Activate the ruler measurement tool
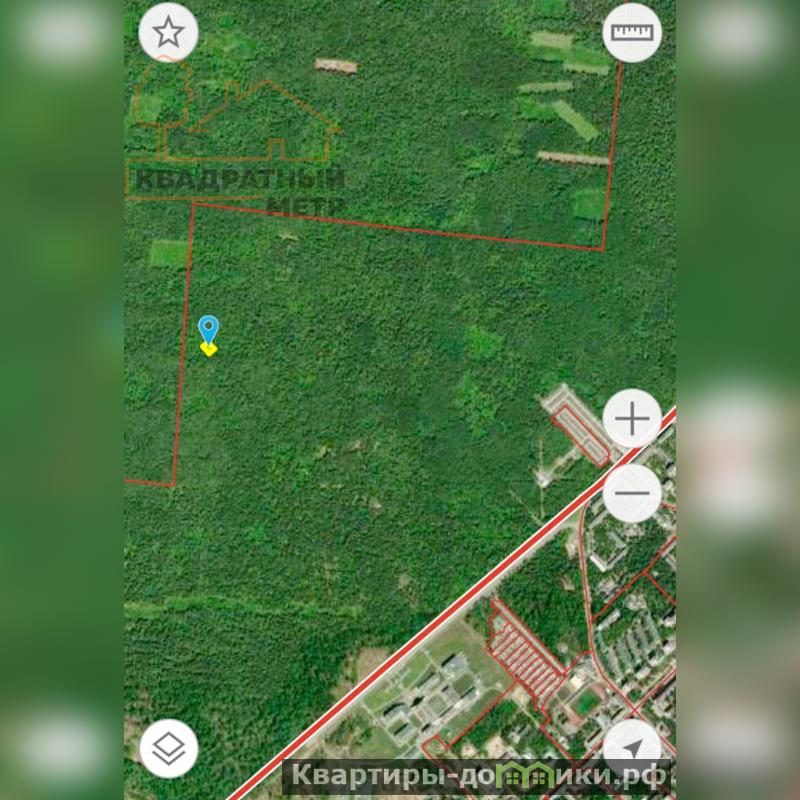800x800 pixels. coord(632,33)
